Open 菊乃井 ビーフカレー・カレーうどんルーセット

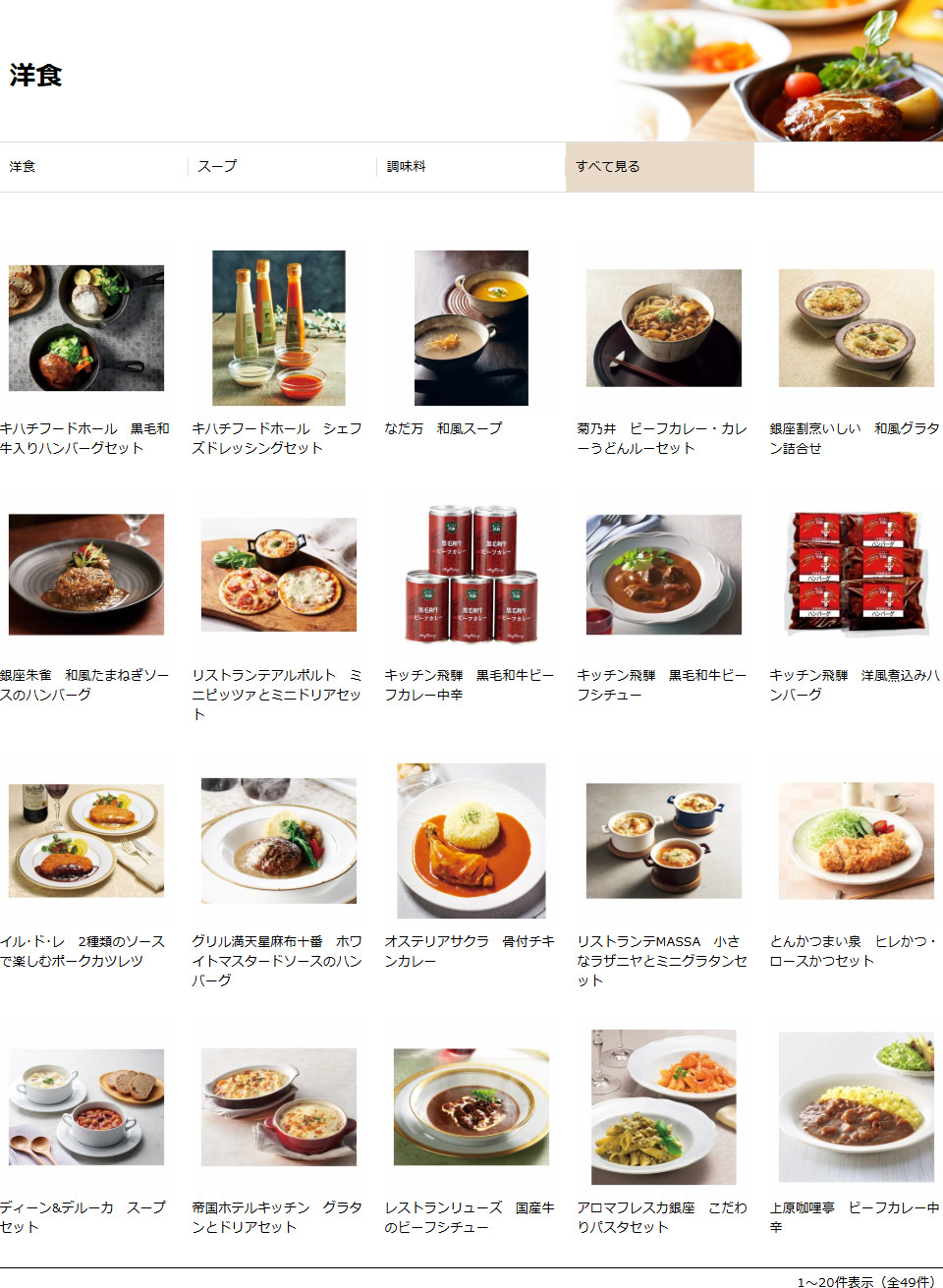click(x=664, y=328)
